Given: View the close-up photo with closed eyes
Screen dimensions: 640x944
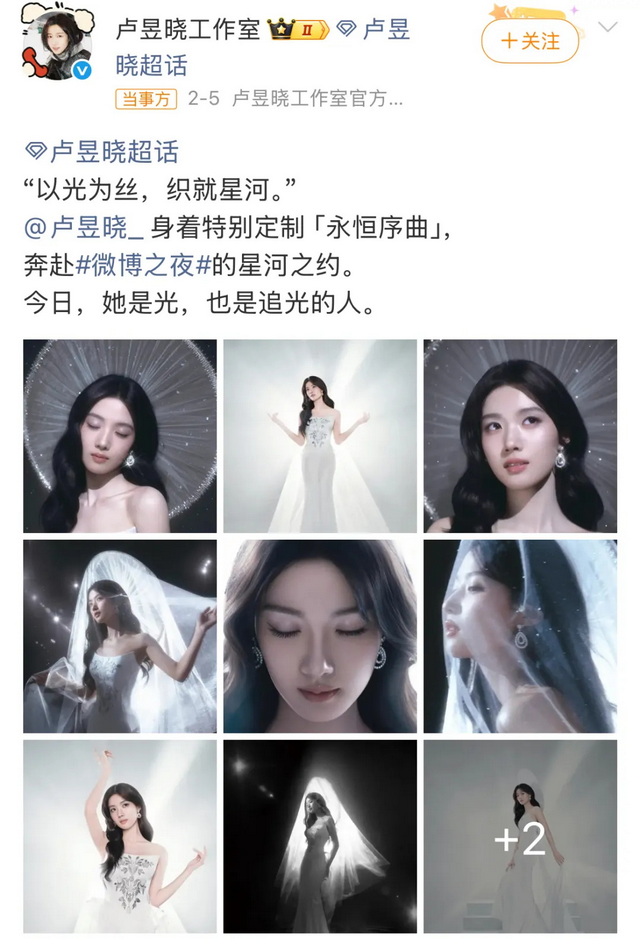Looking at the screenshot, I should [320, 635].
